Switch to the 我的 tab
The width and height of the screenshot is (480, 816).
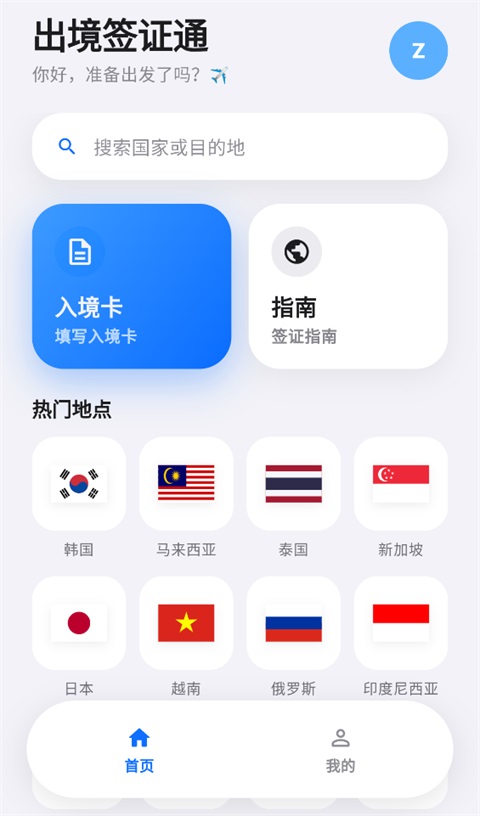340,750
